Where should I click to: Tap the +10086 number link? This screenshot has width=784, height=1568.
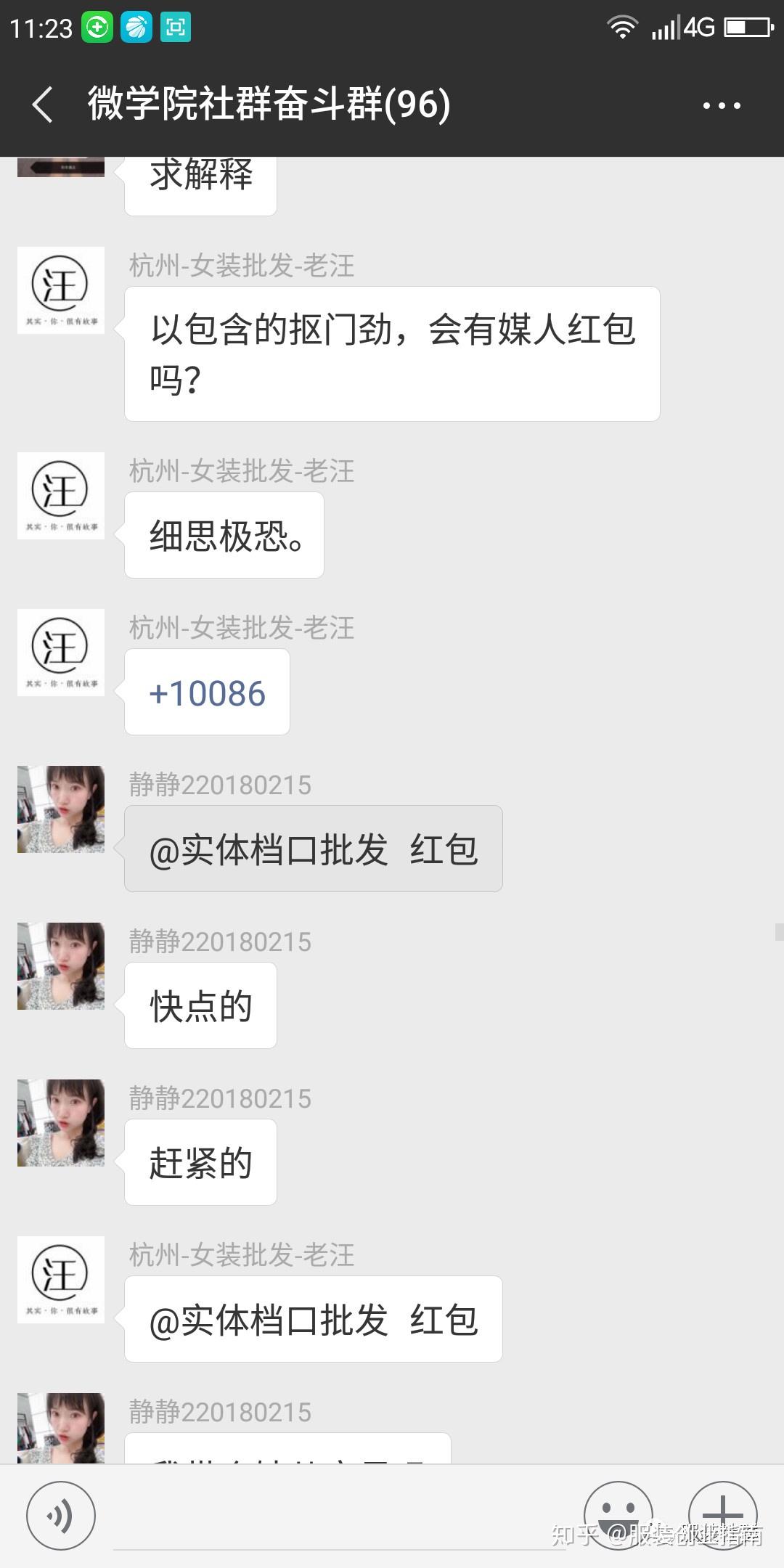click(x=208, y=693)
